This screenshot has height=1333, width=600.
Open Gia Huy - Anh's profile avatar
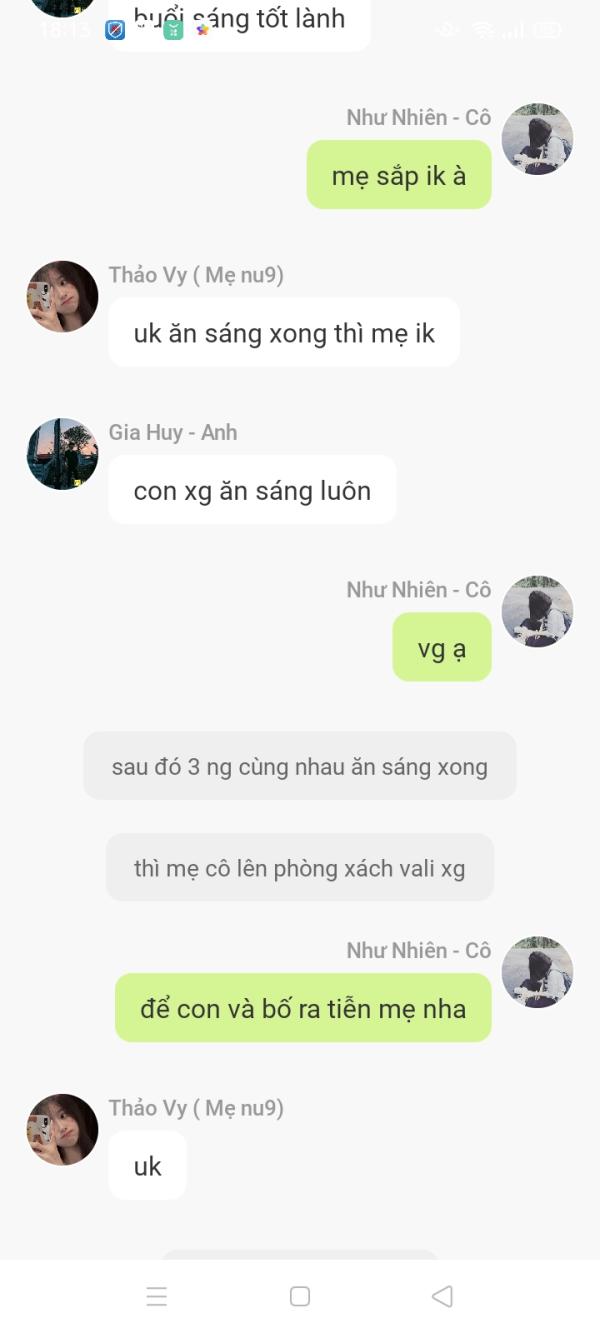tap(62, 454)
